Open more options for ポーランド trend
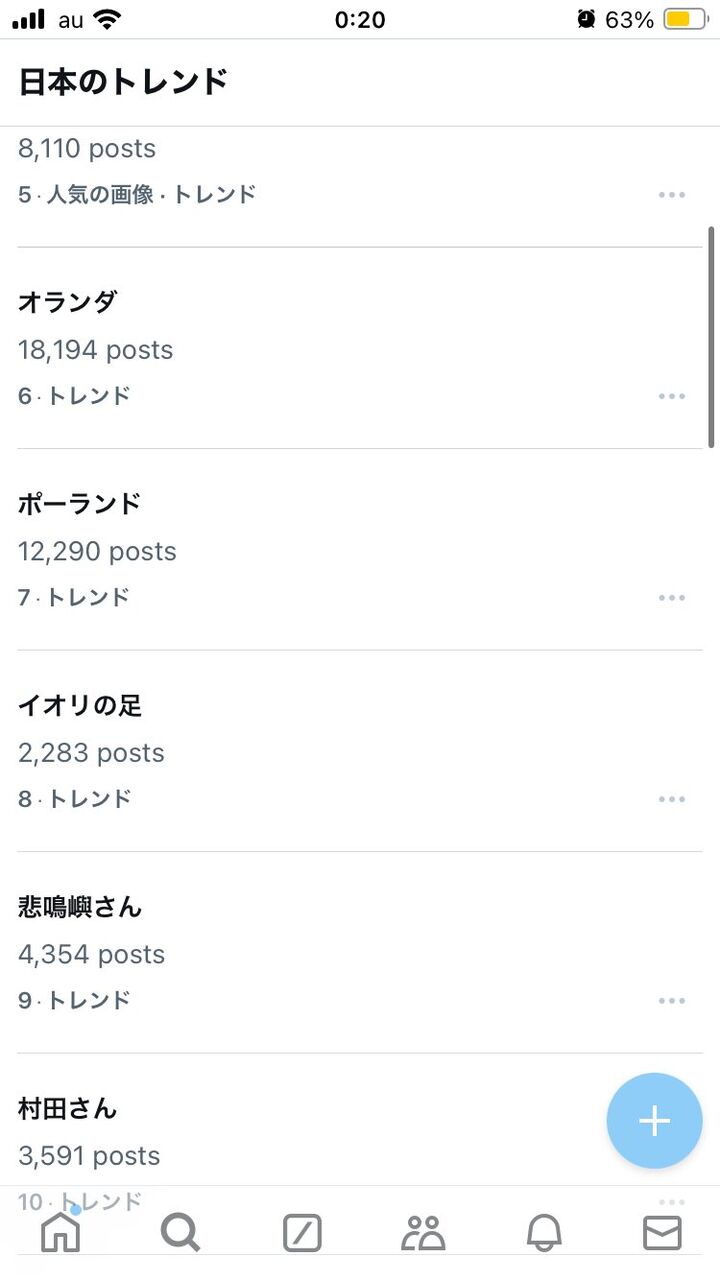This screenshot has width=720, height=1280. (x=672, y=598)
